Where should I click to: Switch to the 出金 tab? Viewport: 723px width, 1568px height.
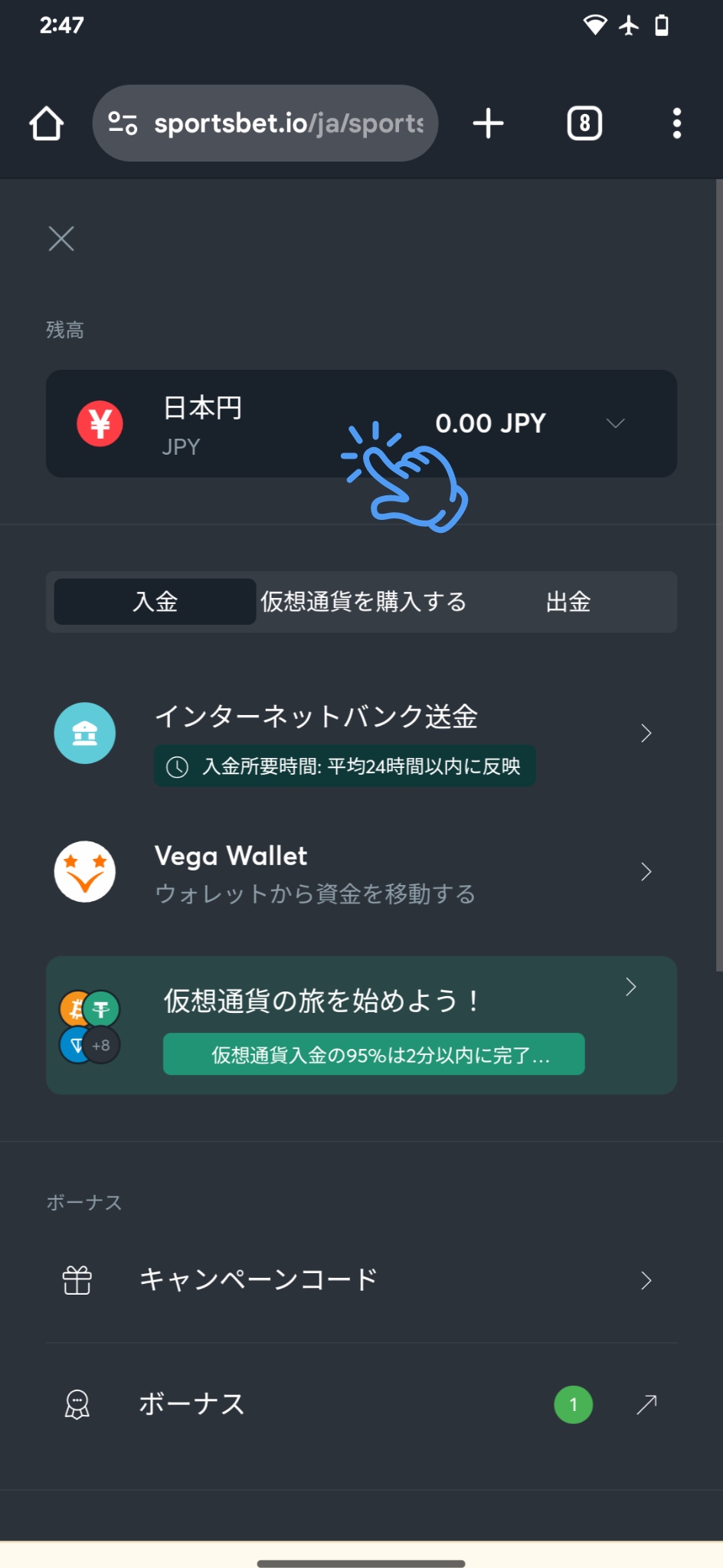[569, 602]
